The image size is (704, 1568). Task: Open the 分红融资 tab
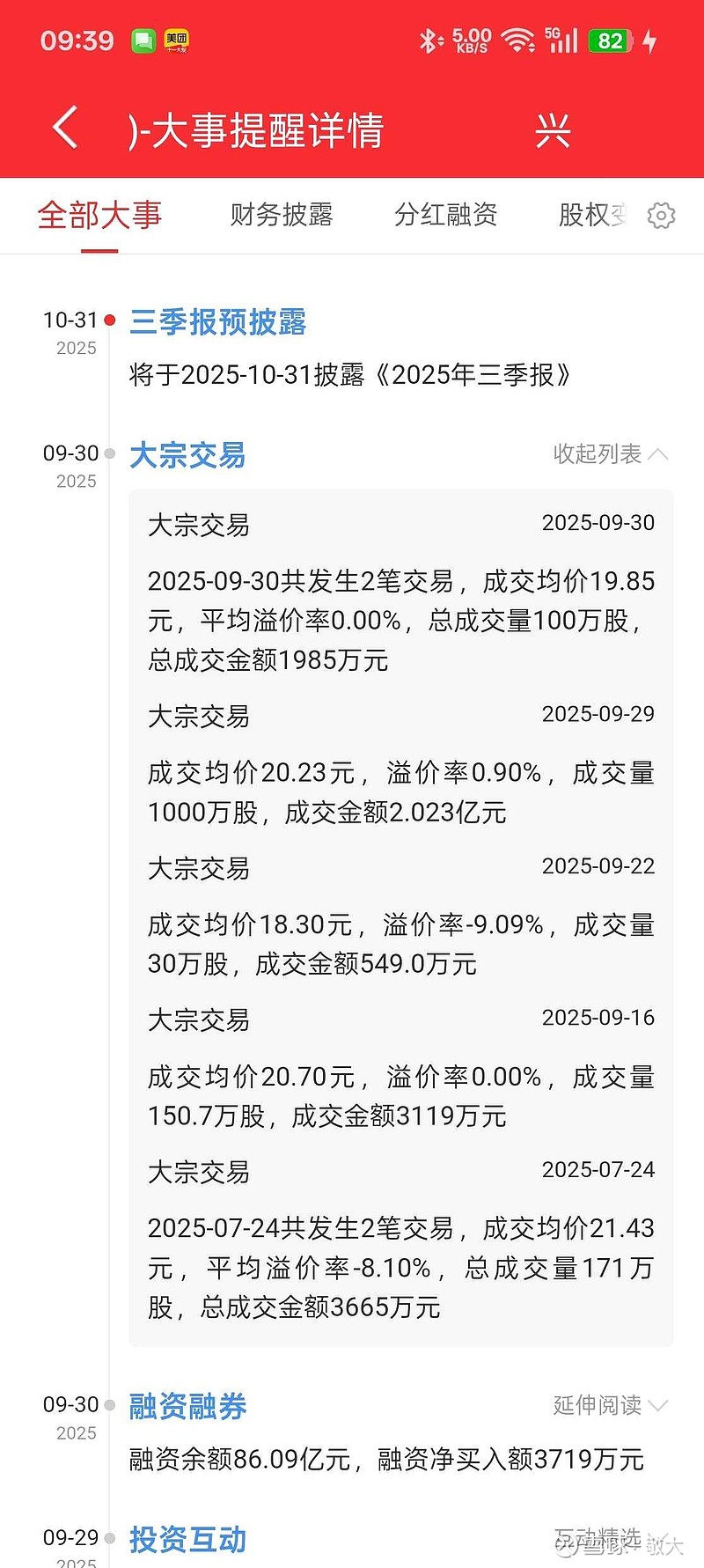pos(446,215)
